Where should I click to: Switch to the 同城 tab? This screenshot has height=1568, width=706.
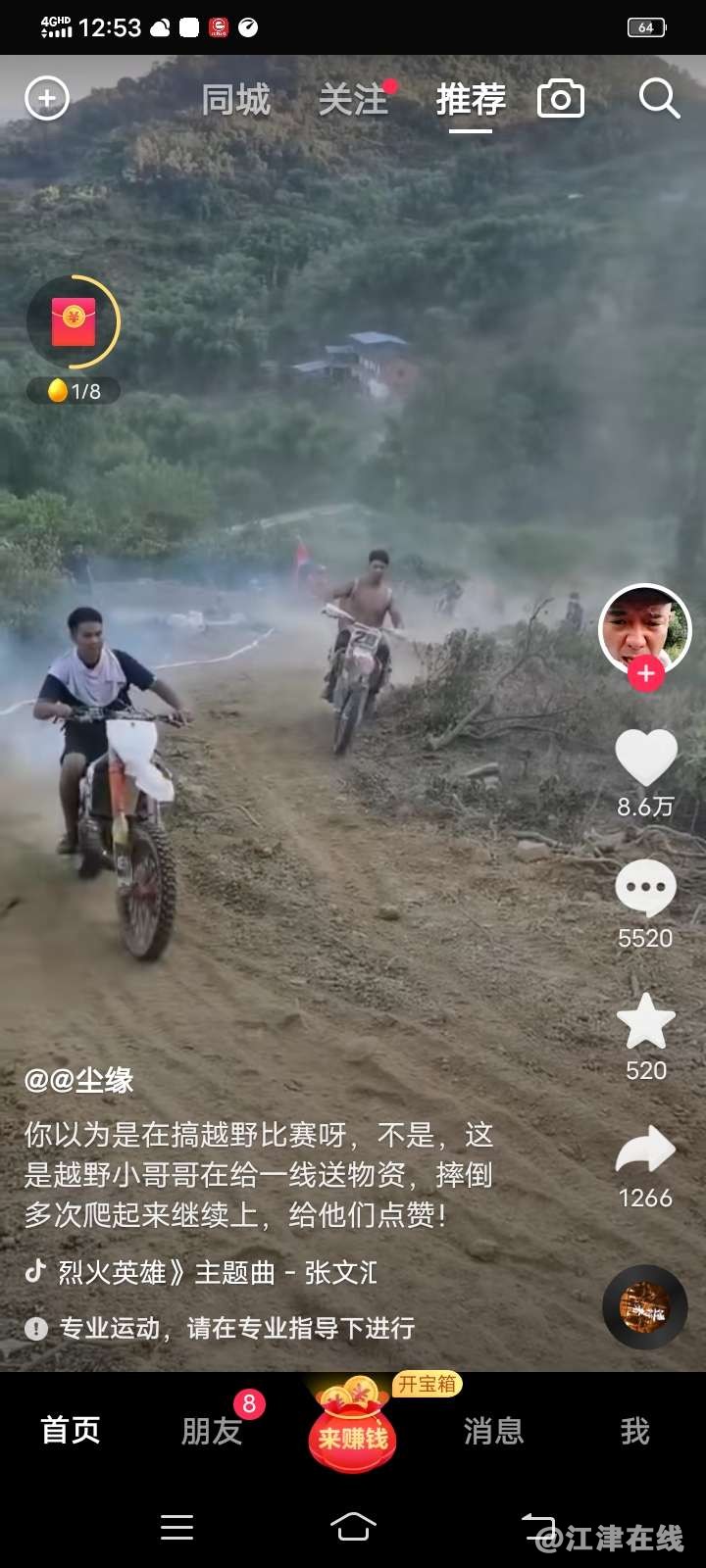click(x=235, y=100)
